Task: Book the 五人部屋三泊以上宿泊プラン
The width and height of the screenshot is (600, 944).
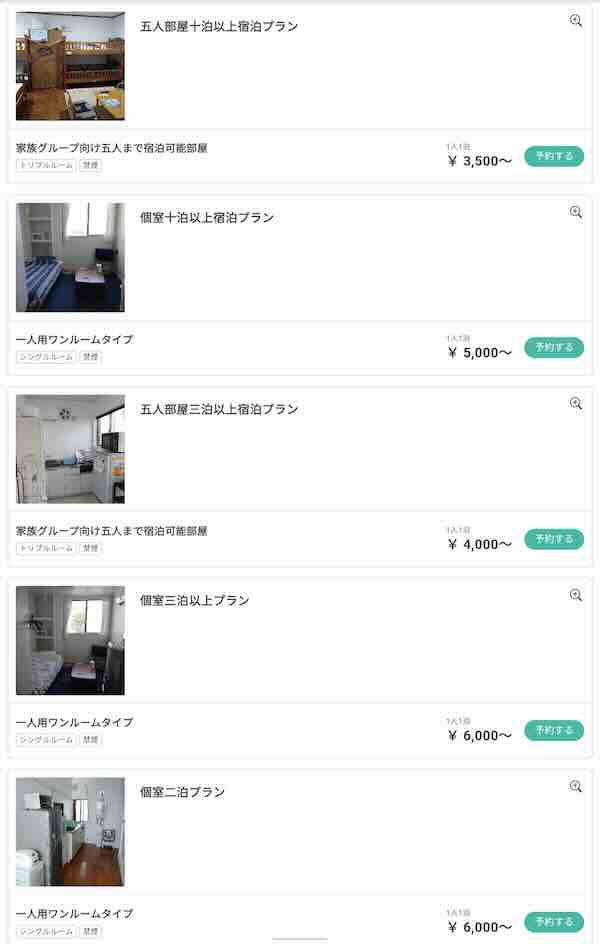Action: [x=554, y=539]
